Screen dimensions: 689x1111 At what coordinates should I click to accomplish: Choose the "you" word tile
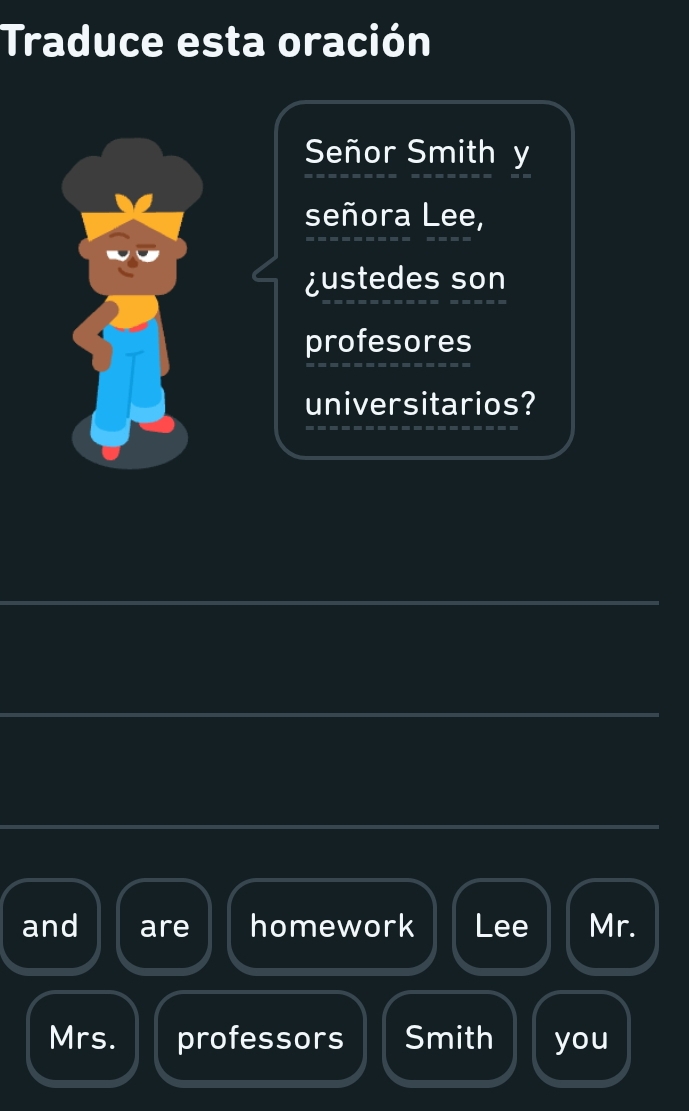click(581, 1039)
